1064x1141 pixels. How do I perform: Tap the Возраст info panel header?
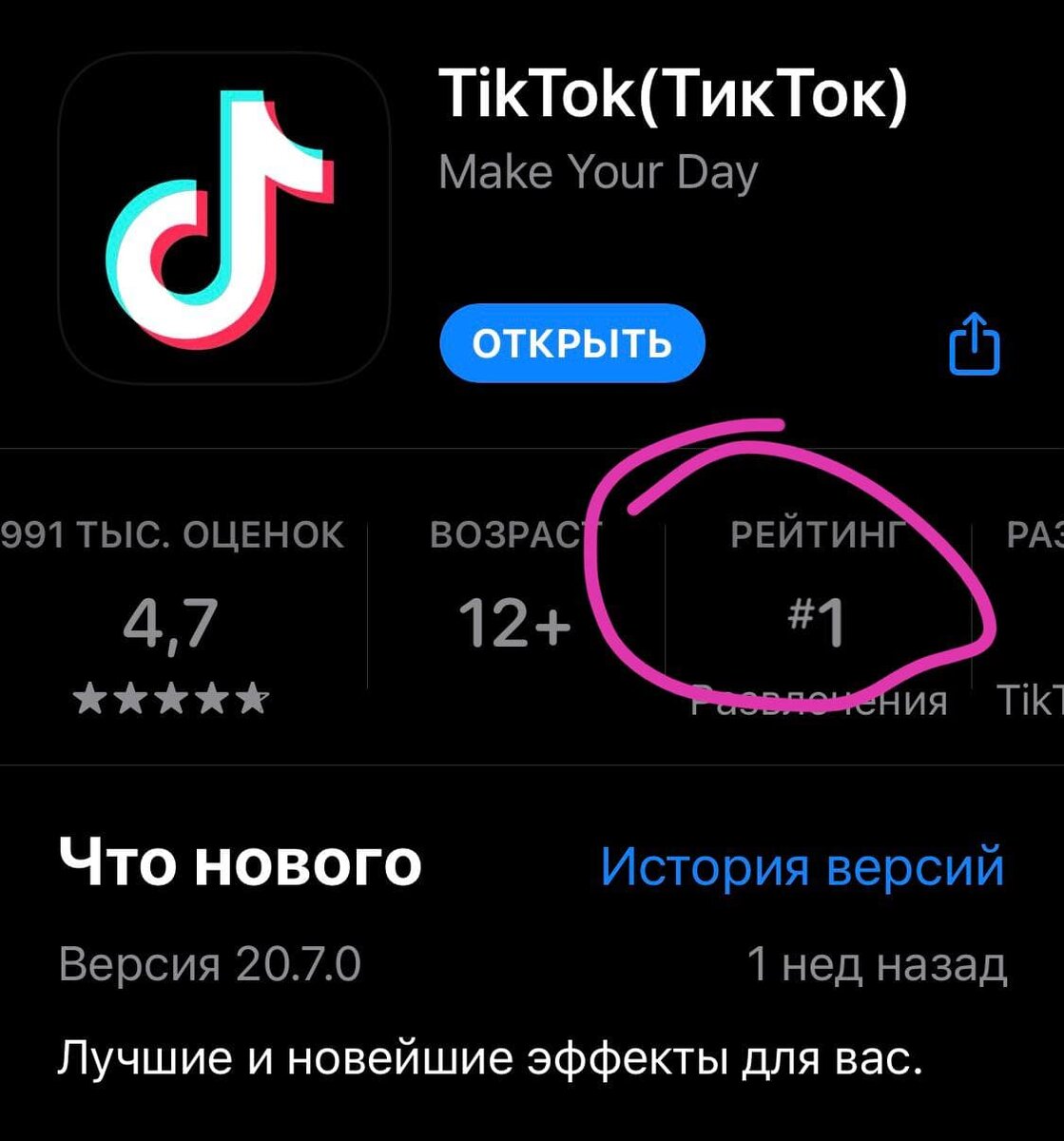[511, 534]
